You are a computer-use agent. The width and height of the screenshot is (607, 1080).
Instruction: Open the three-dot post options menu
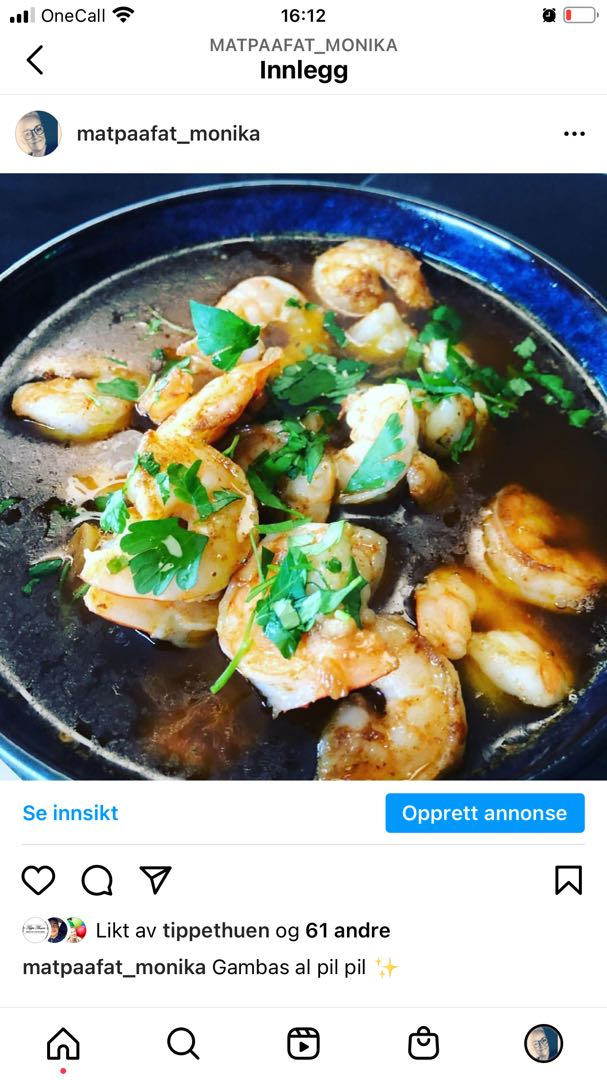(x=574, y=134)
